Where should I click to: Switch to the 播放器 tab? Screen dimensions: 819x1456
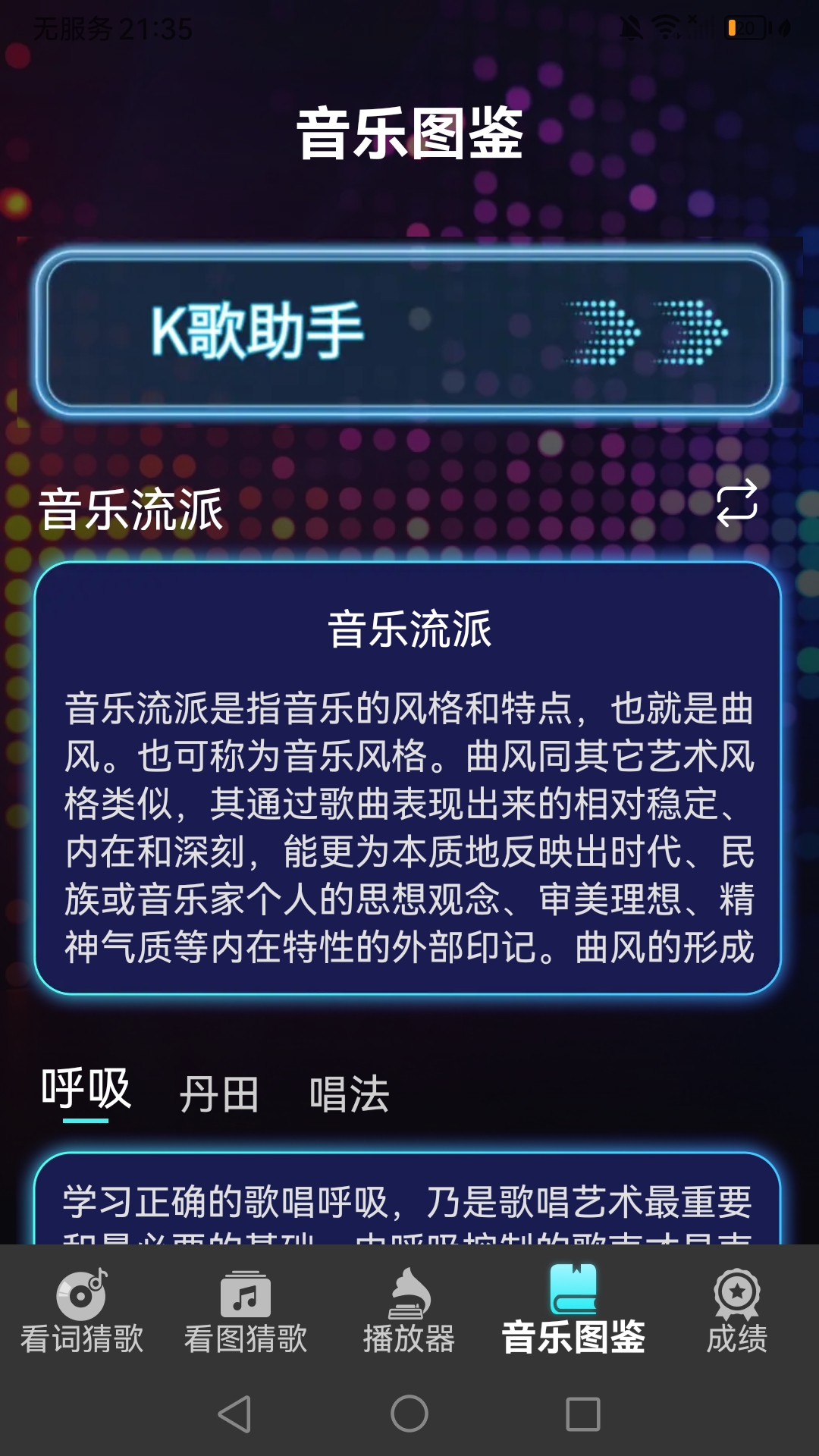409,1312
